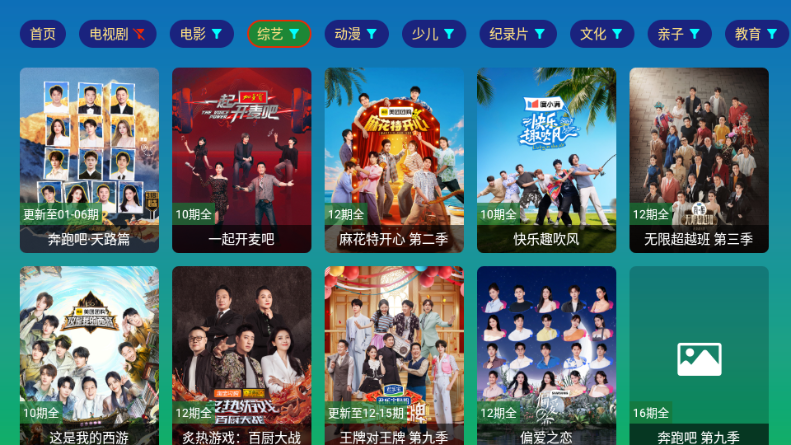
Task: Open 麻花特开心 第二季
Action: [x=394, y=160]
